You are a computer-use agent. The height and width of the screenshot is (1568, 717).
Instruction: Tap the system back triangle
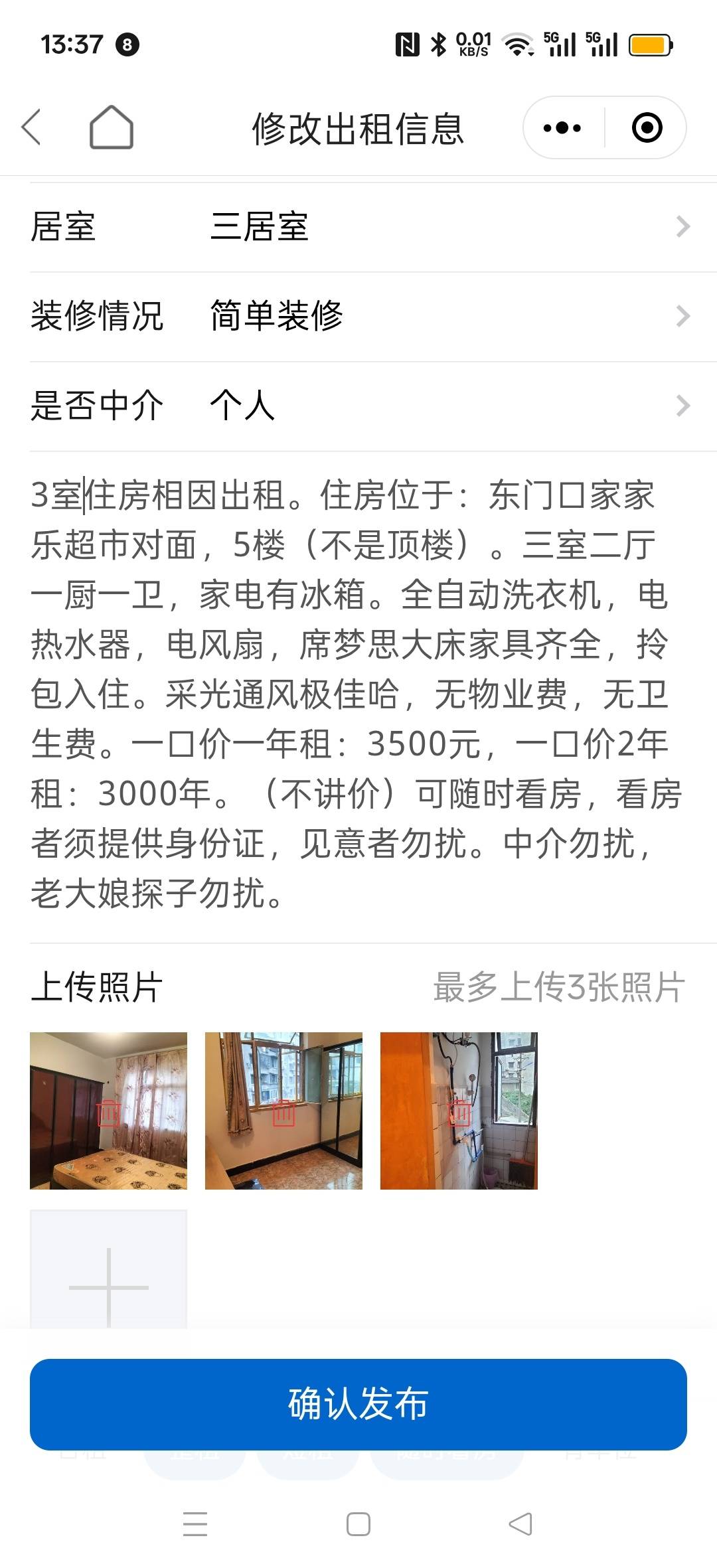click(x=520, y=1524)
